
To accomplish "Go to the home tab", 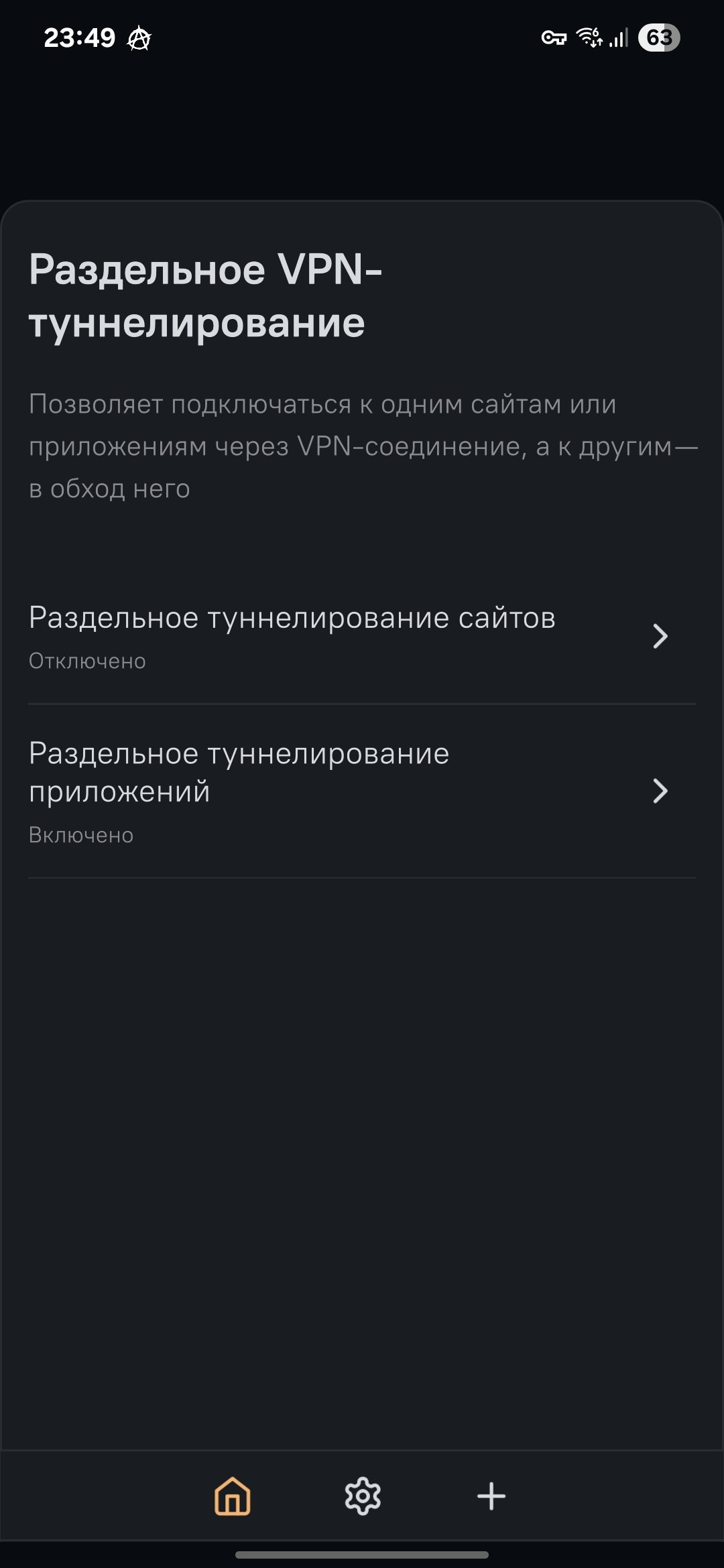I will 233,1496.
